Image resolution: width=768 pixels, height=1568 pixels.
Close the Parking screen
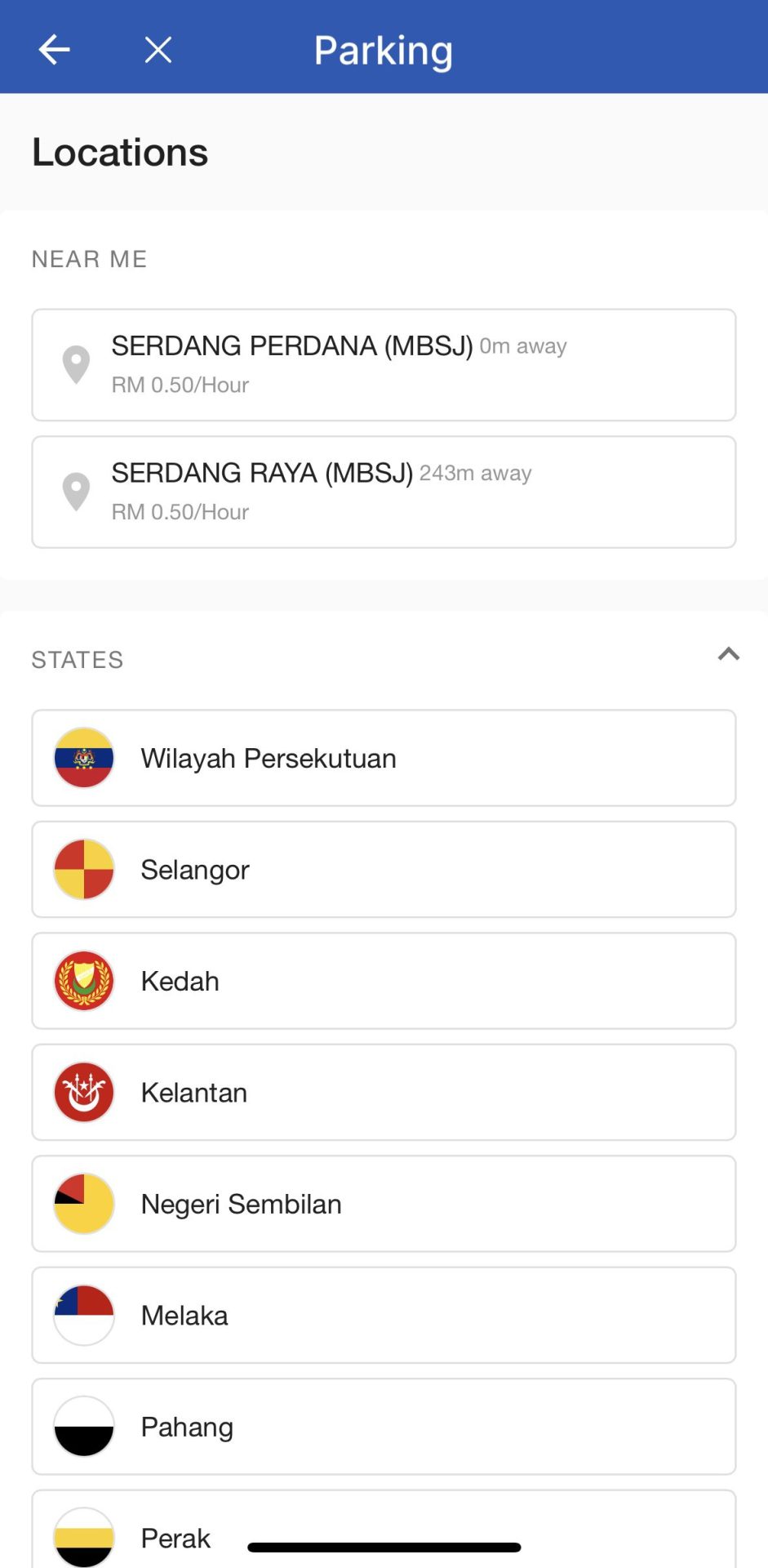pos(158,50)
